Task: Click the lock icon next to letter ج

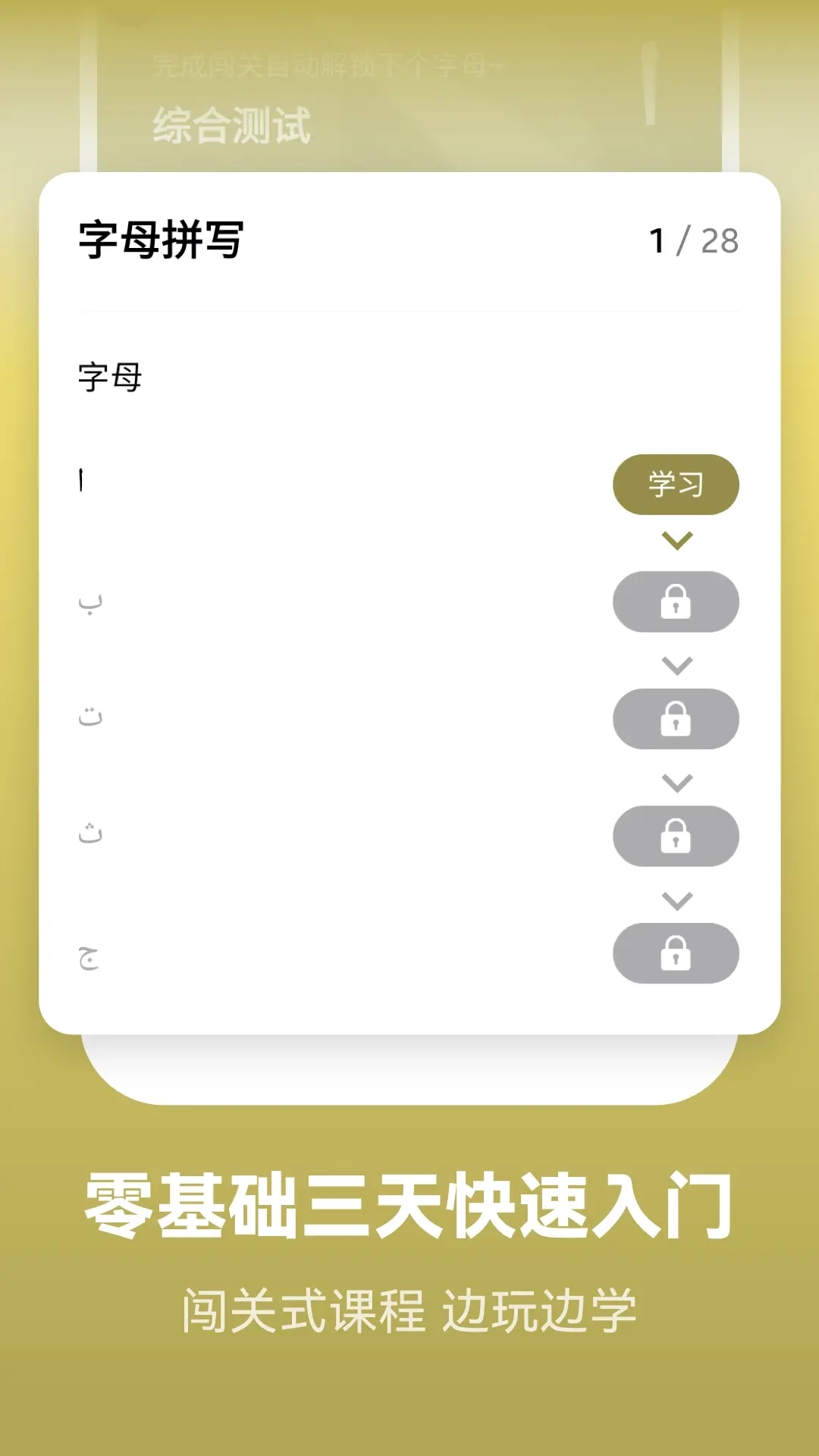Action: pyautogui.click(x=677, y=954)
